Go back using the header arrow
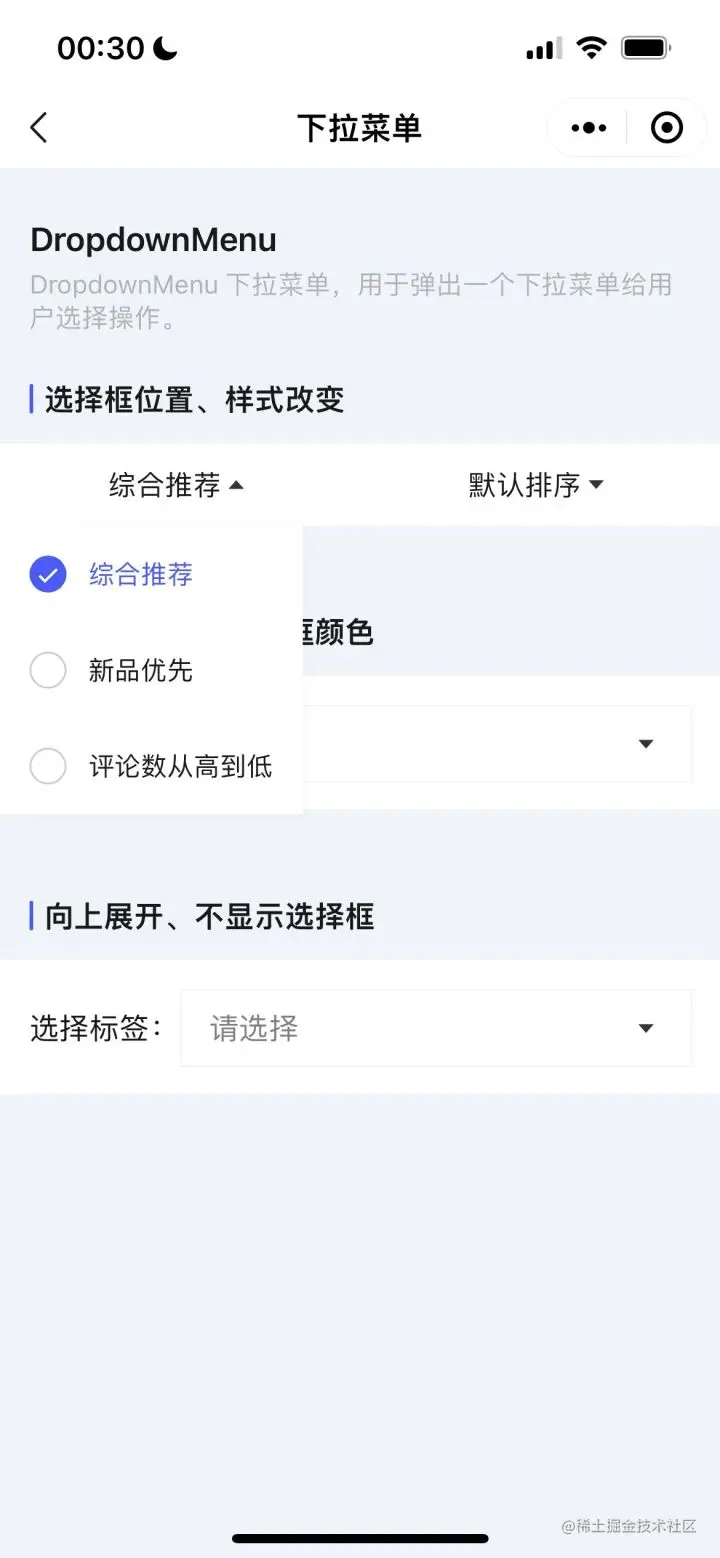This screenshot has width=720, height=1558. [39, 128]
